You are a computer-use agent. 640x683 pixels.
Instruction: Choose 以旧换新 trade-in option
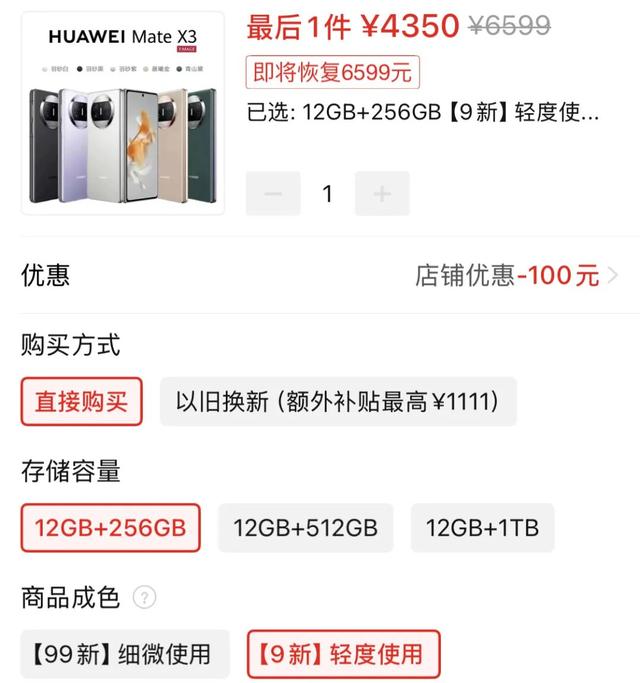[338, 402]
